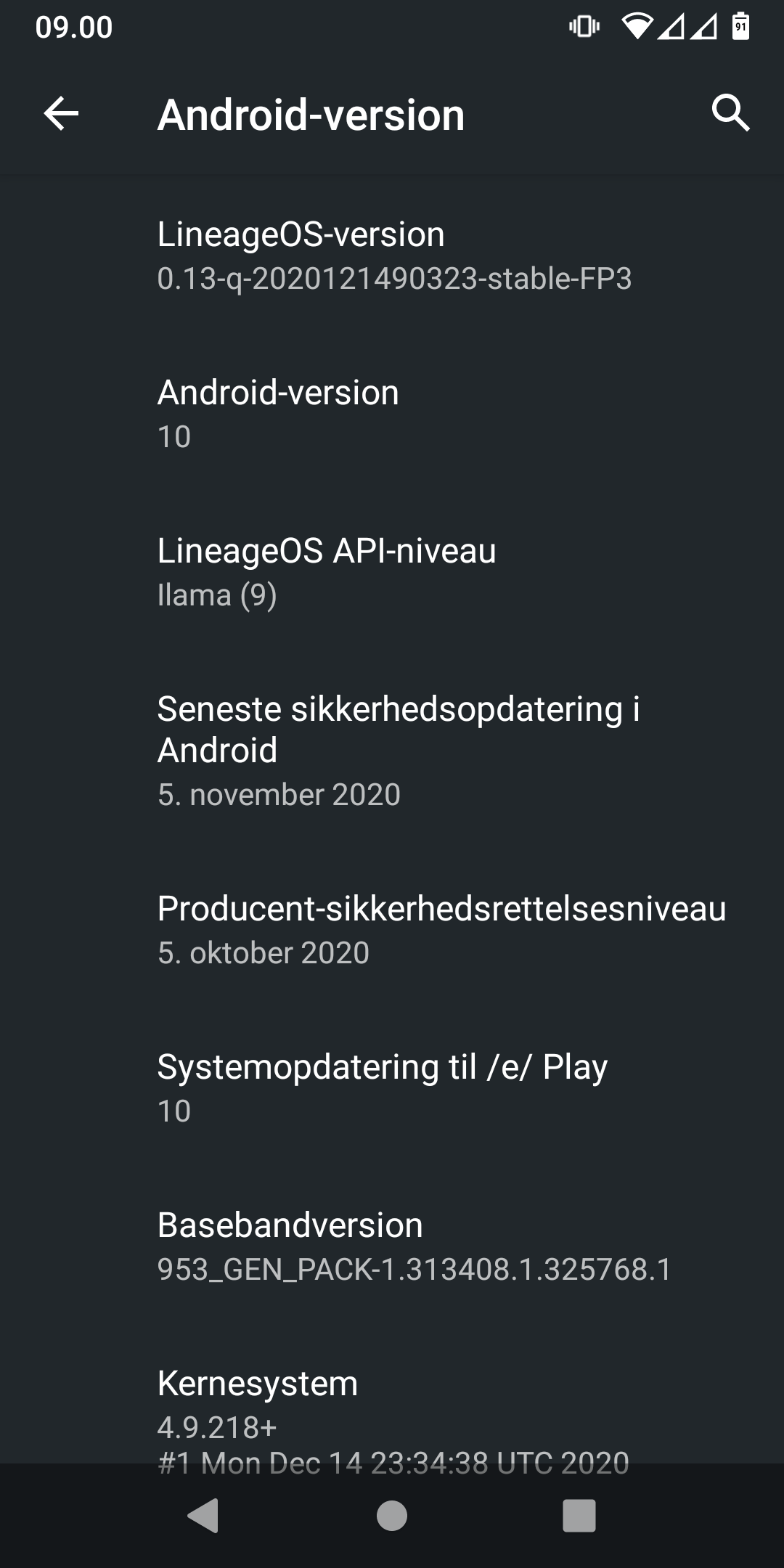
Task: Go to home screen via navigation bar
Action: tap(392, 1516)
